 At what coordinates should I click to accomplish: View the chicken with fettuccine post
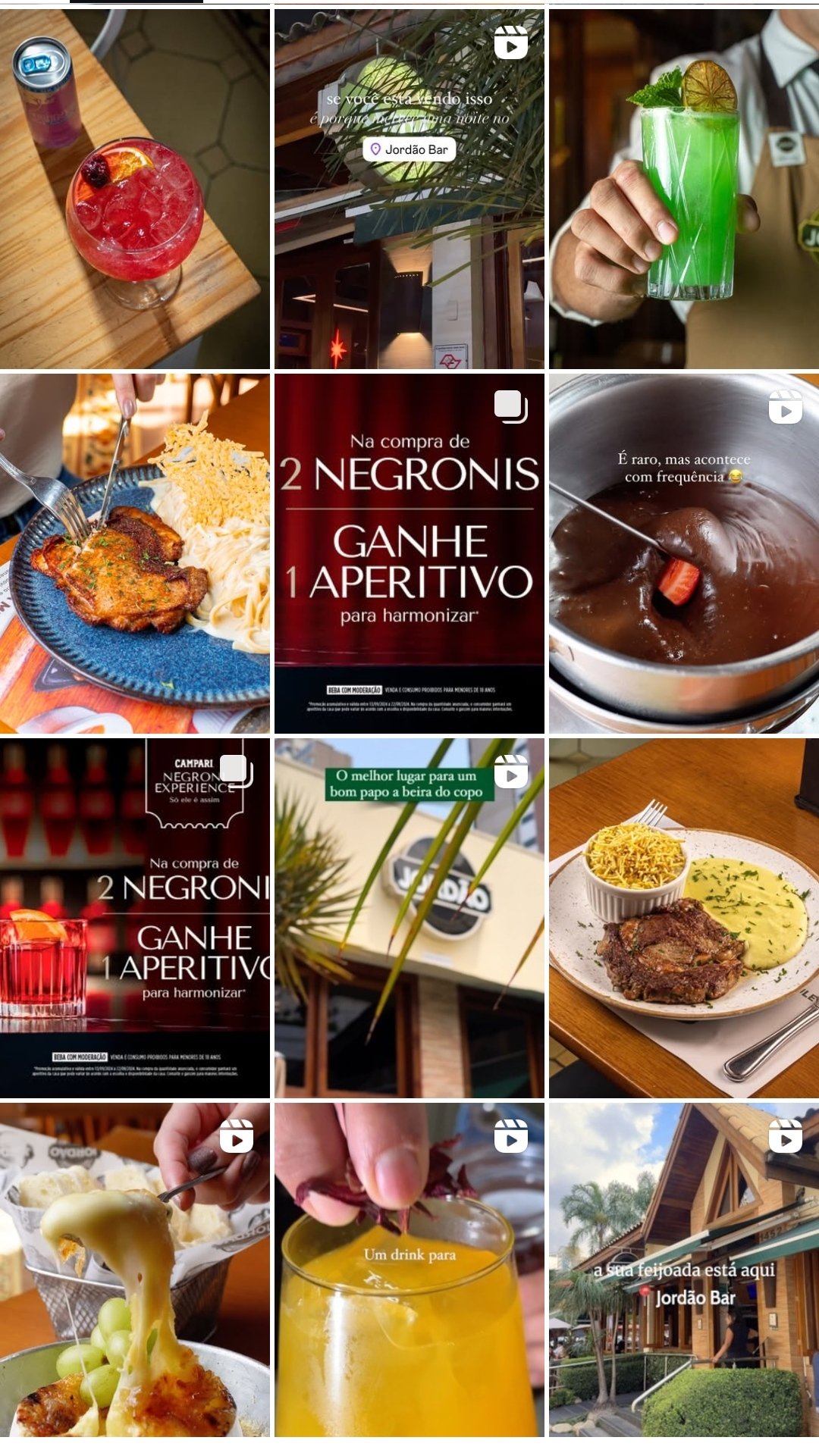(x=135, y=553)
